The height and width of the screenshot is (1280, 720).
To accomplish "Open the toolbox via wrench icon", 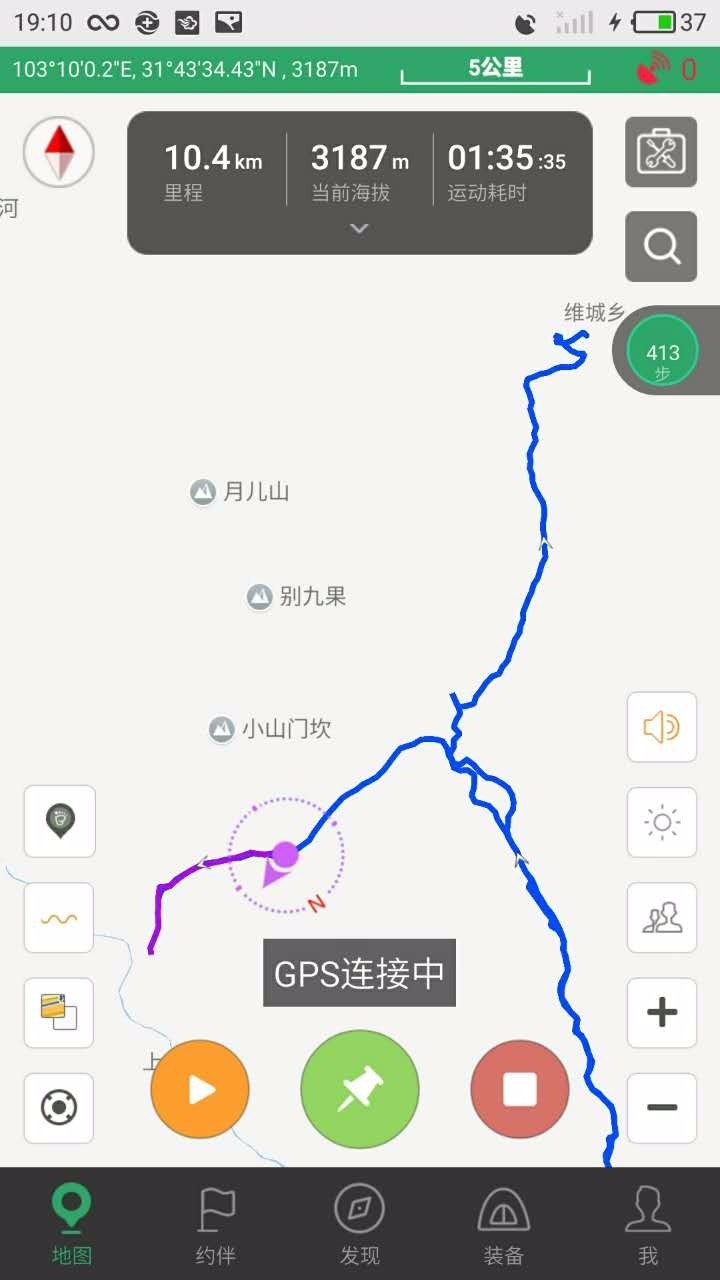I will pyautogui.click(x=661, y=152).
